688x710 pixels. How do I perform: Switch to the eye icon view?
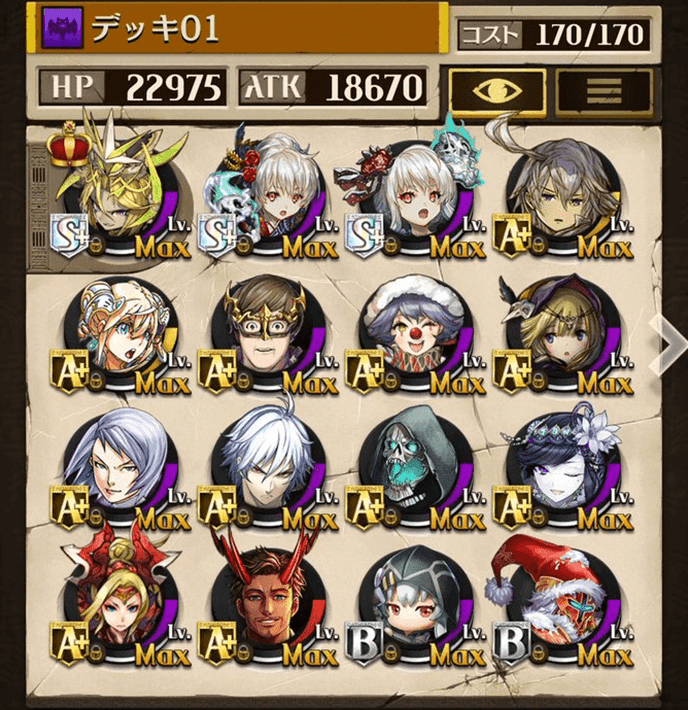(x=497, y=89)
